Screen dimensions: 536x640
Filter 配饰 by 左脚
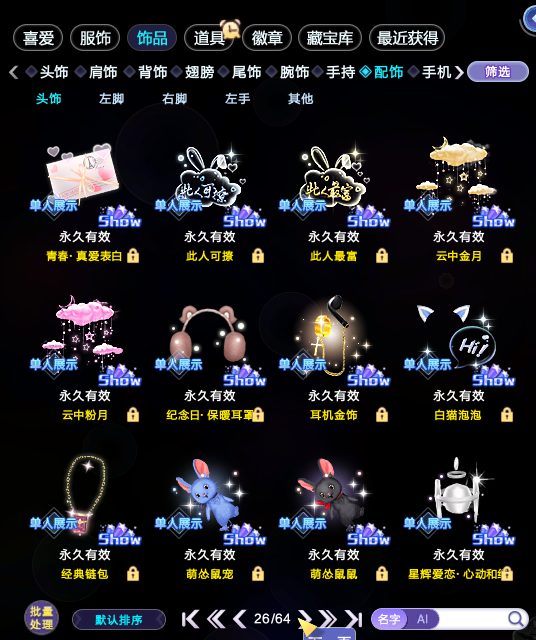[111, 98]
